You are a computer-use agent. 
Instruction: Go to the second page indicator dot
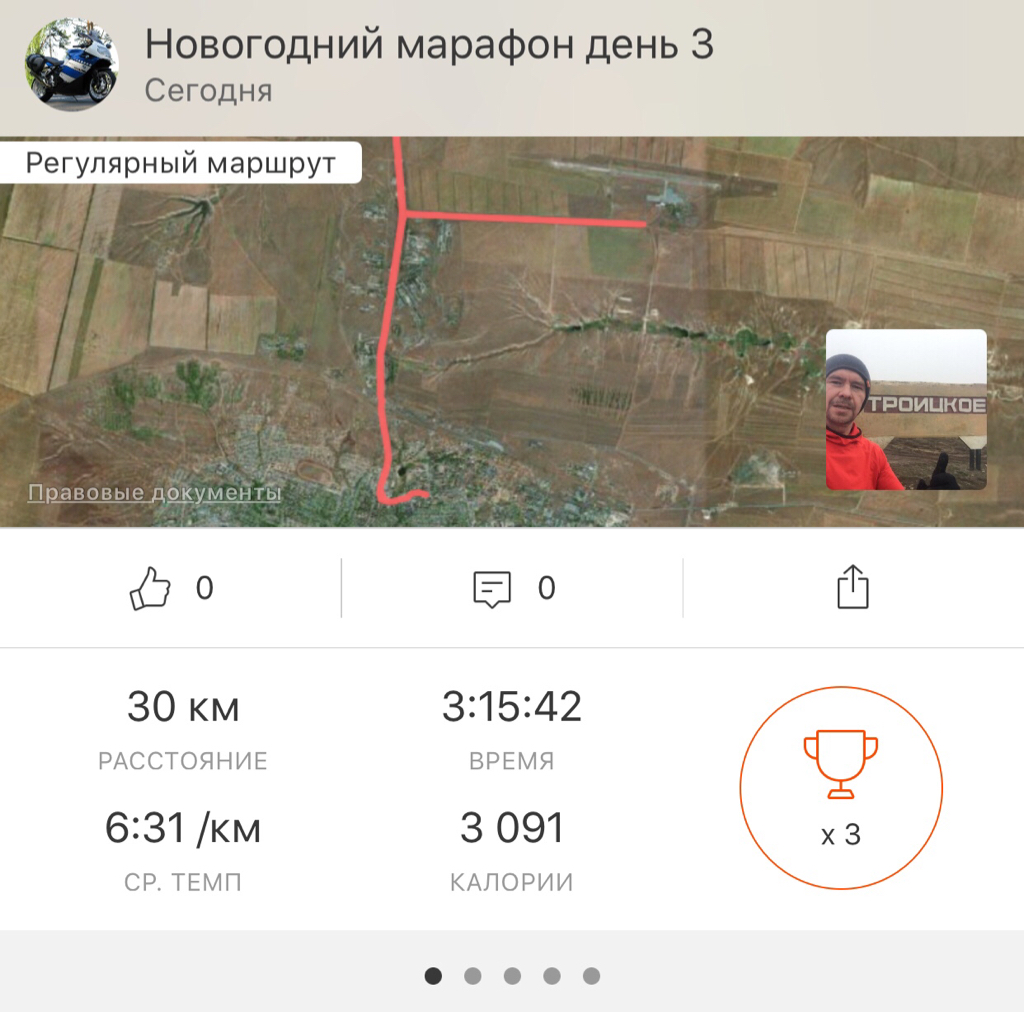tap(472, 976)
